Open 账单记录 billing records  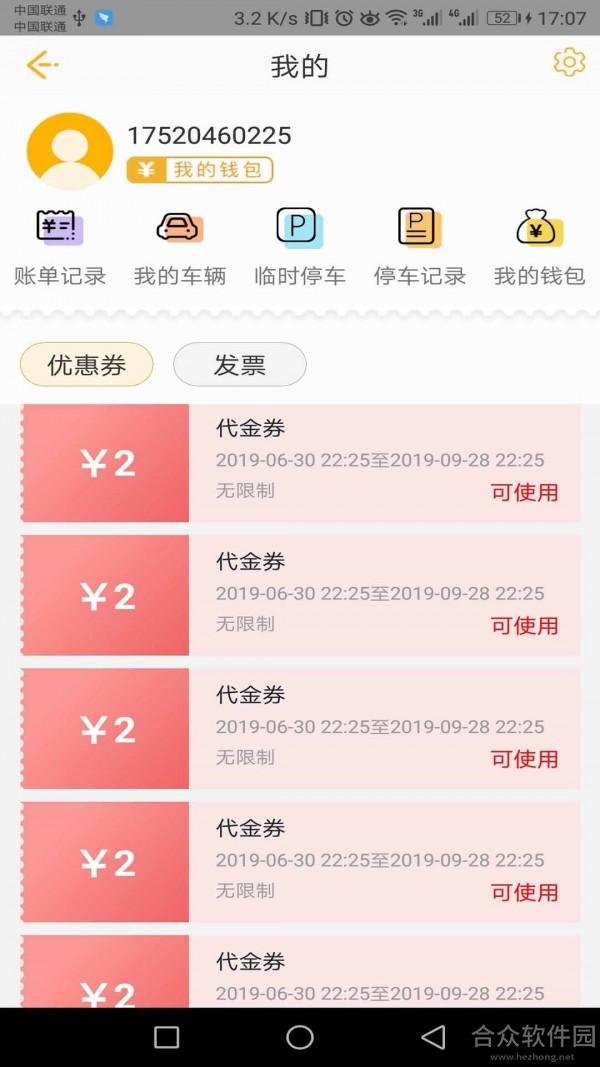[x=60, y=246]
